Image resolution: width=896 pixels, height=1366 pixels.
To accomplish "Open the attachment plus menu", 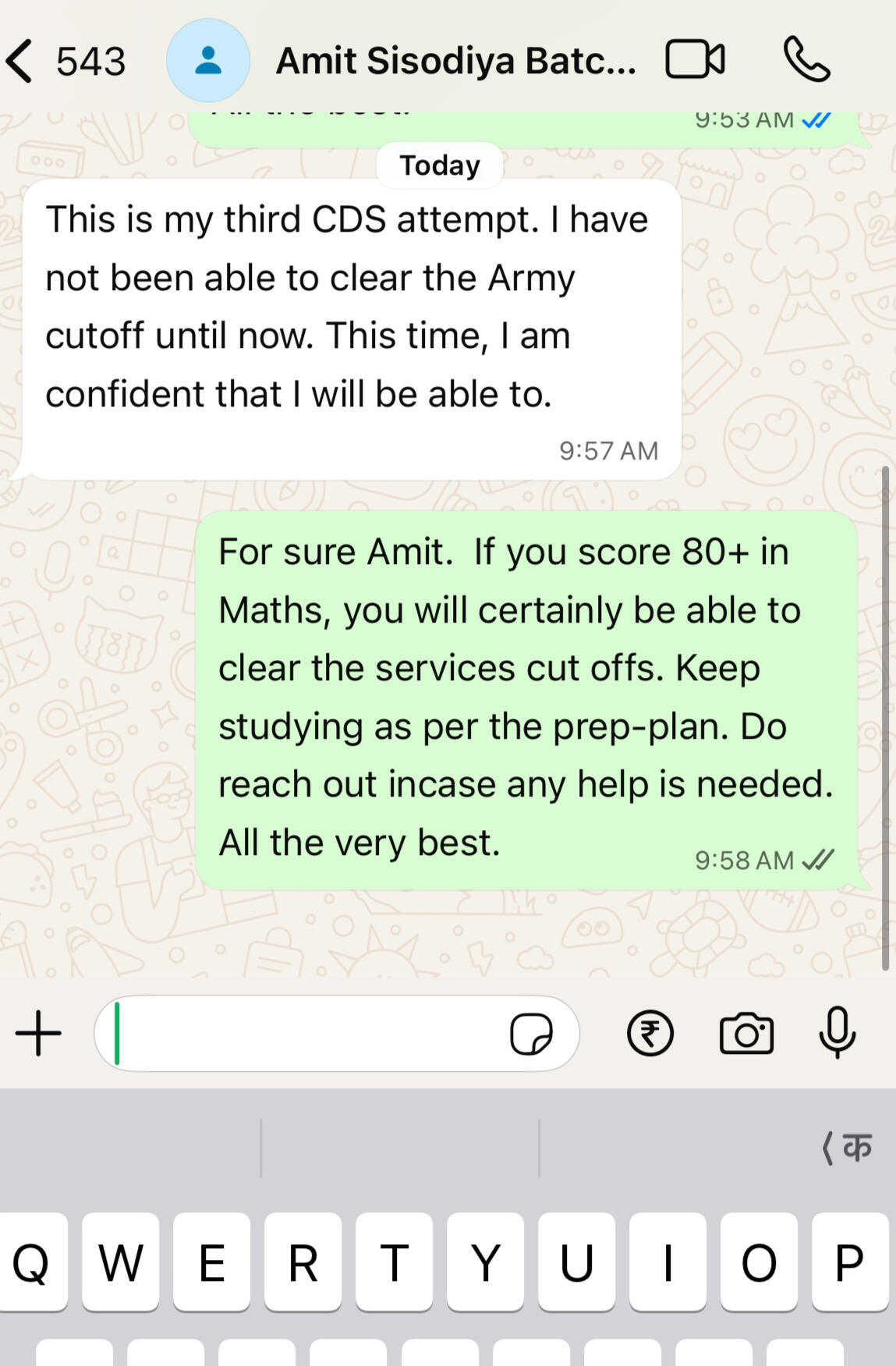I will click(38, 1034).
